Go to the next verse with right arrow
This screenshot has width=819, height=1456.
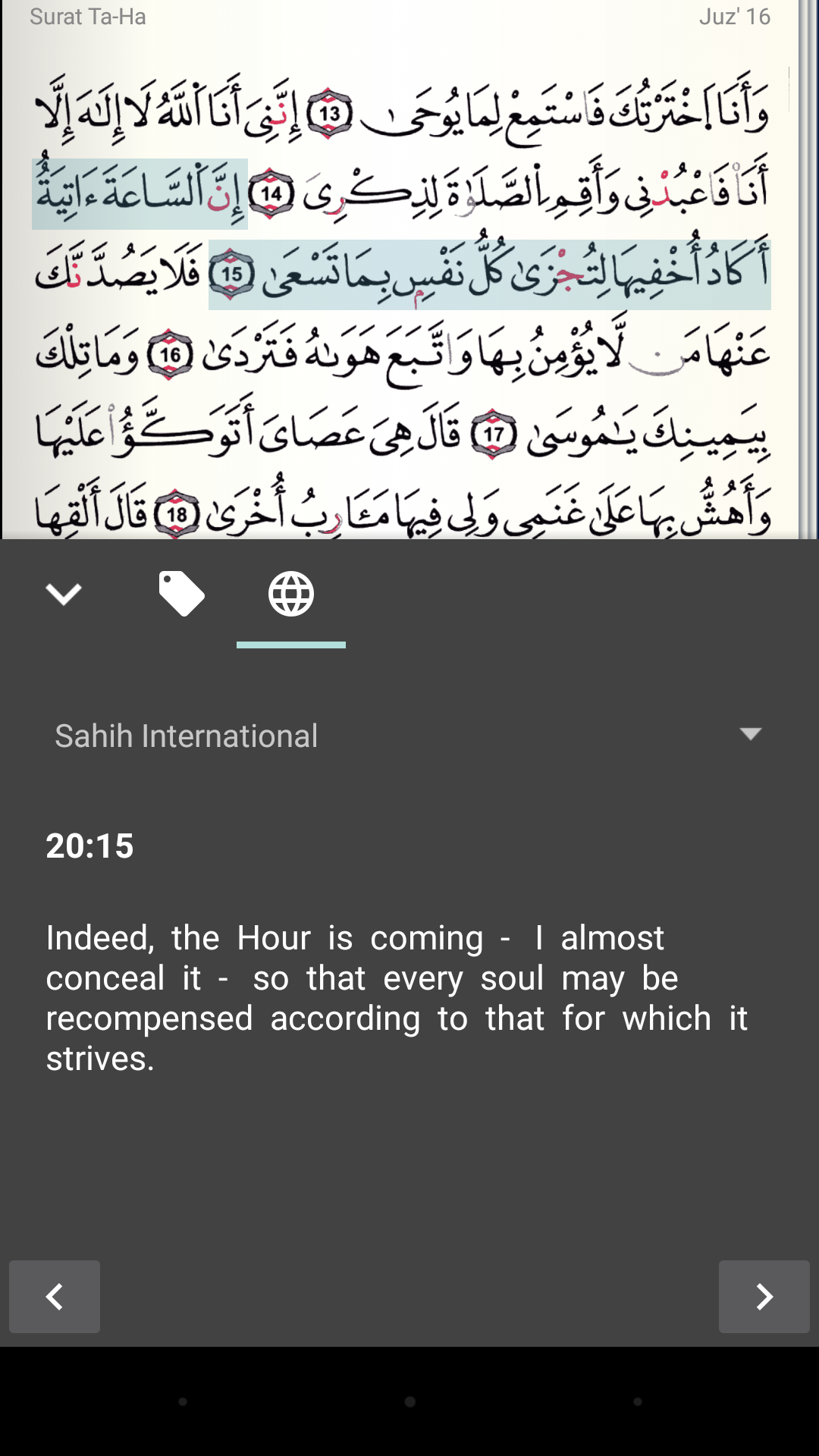coord(764,1297)
